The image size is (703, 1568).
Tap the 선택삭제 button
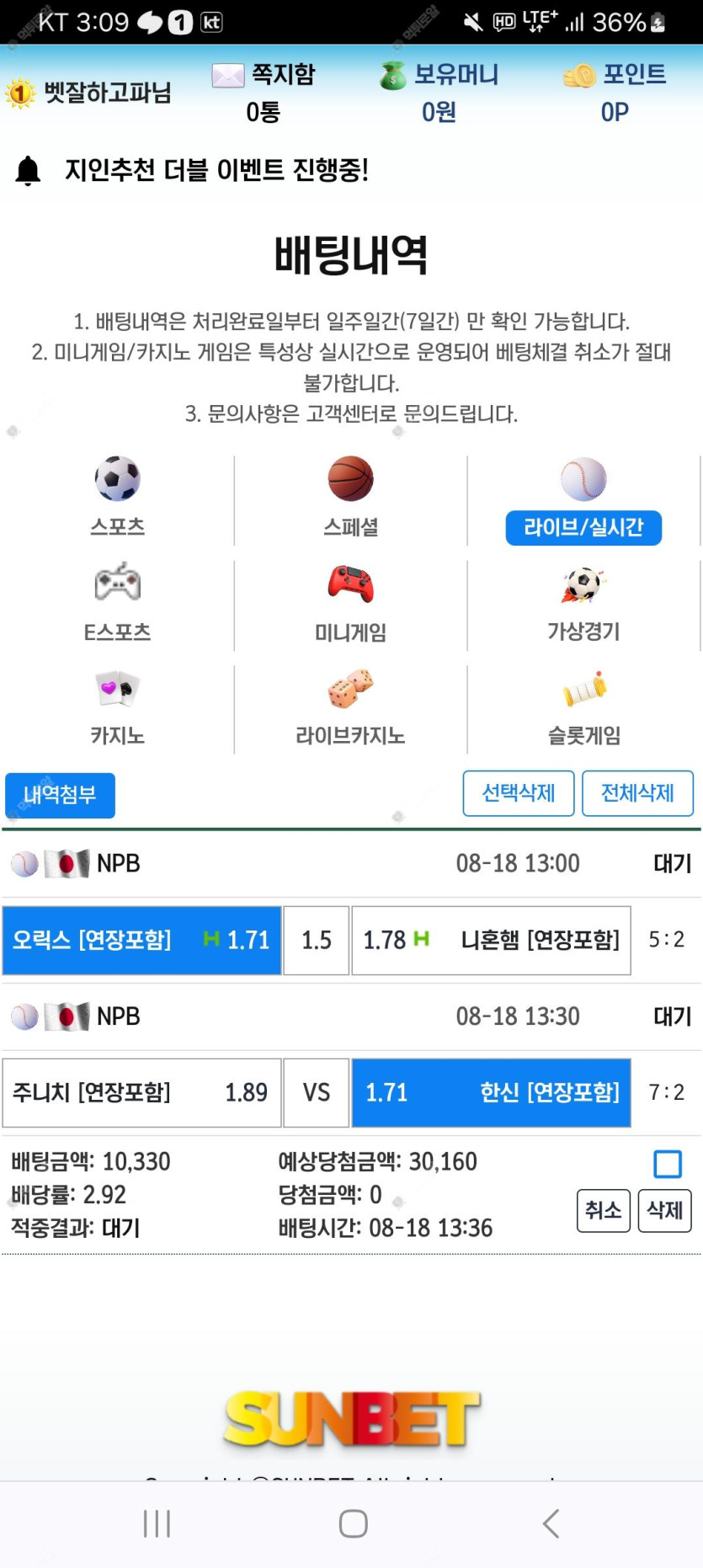click(x=519, y=793)
